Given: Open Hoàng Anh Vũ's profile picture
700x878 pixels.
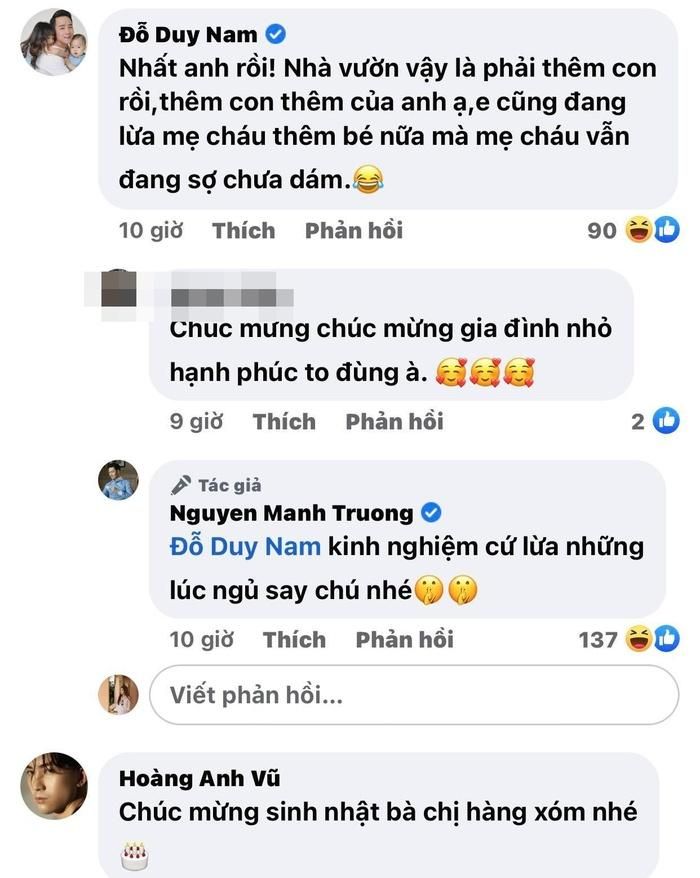Looking at the screenshot, I should (54, 786).
